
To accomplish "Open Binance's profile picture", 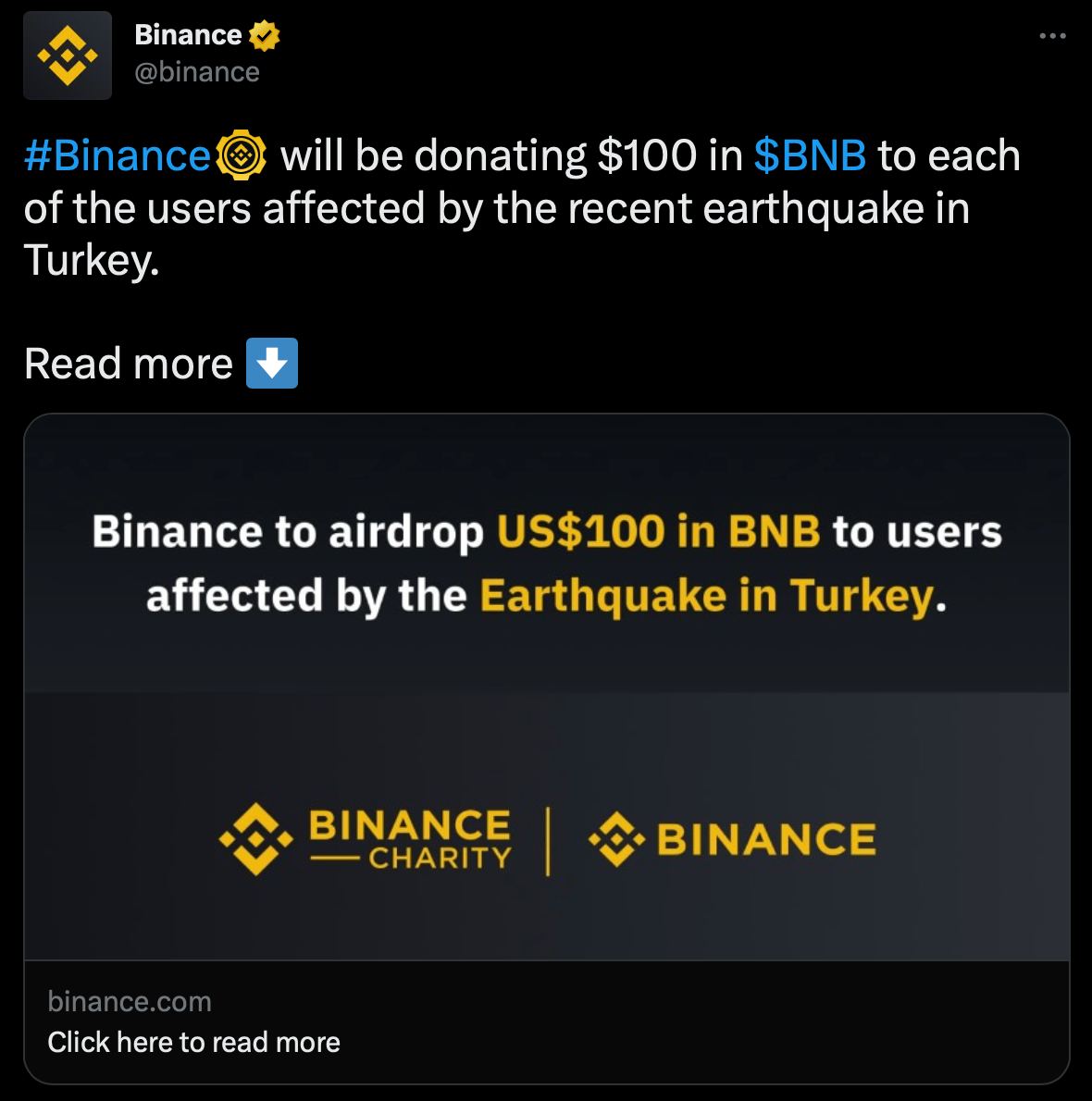I will click(x=67, y=56).
